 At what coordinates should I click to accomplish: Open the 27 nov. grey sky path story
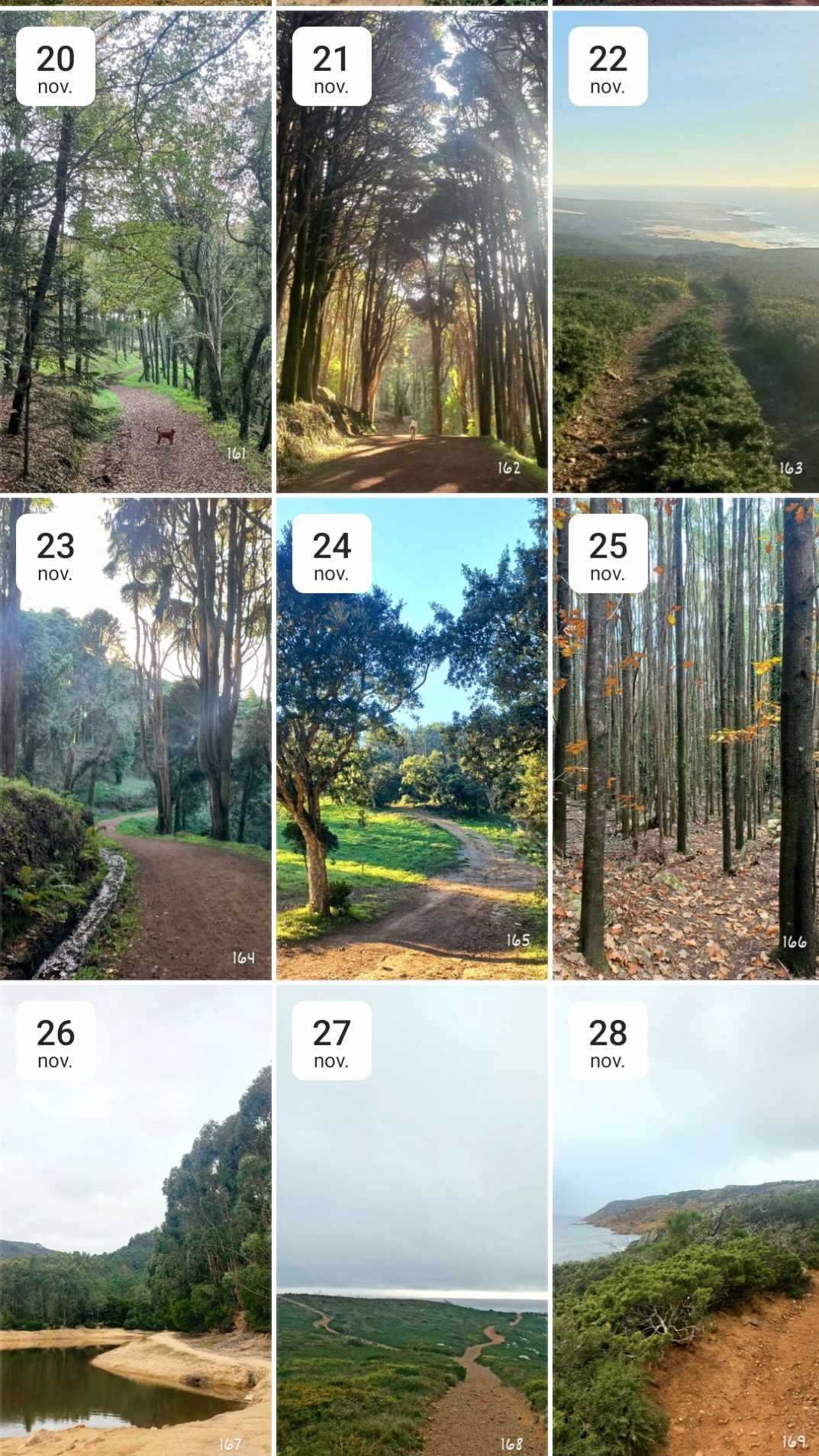pos(412,1220)
